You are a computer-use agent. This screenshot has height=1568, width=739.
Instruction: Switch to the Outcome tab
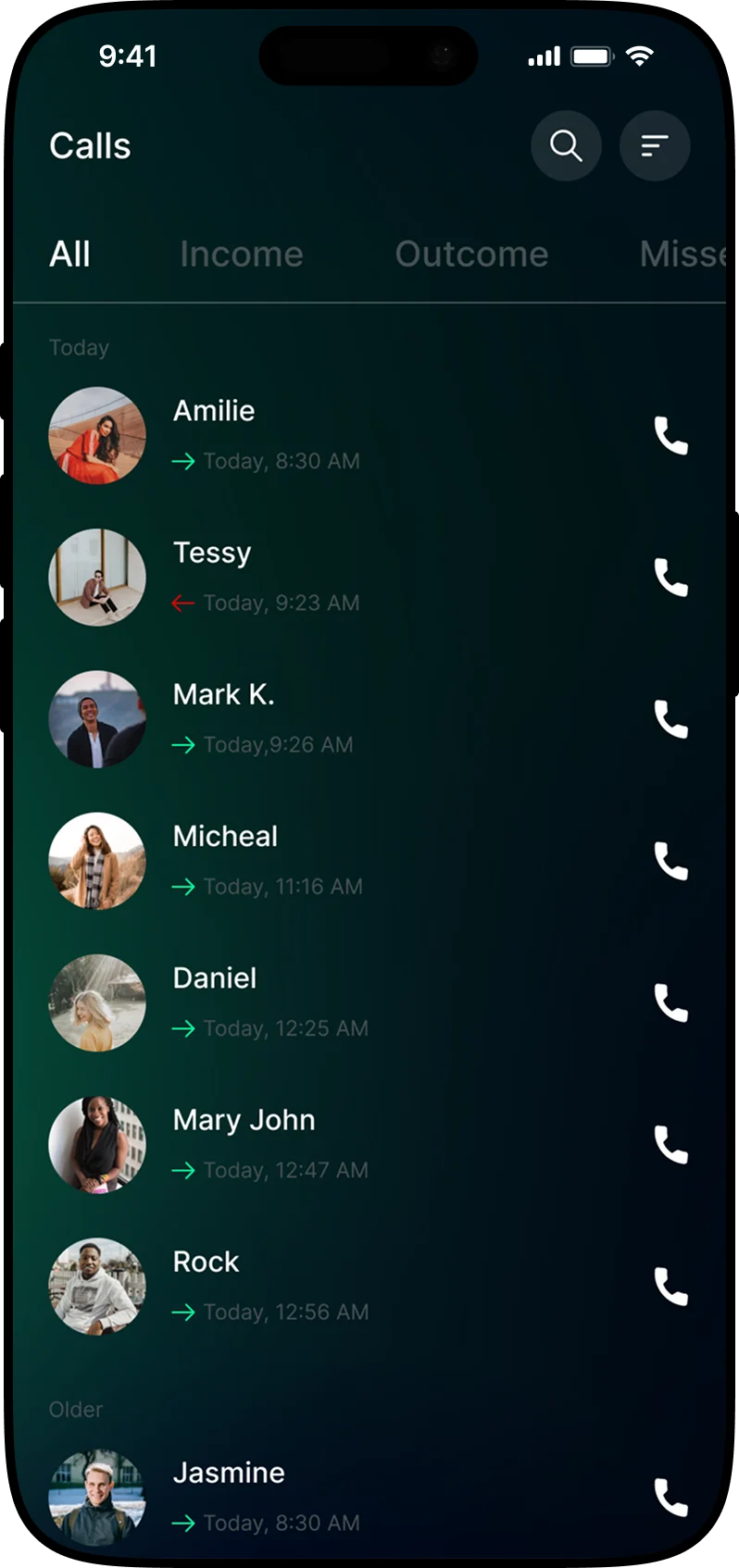pyautogui.click(x=471, y=254)
